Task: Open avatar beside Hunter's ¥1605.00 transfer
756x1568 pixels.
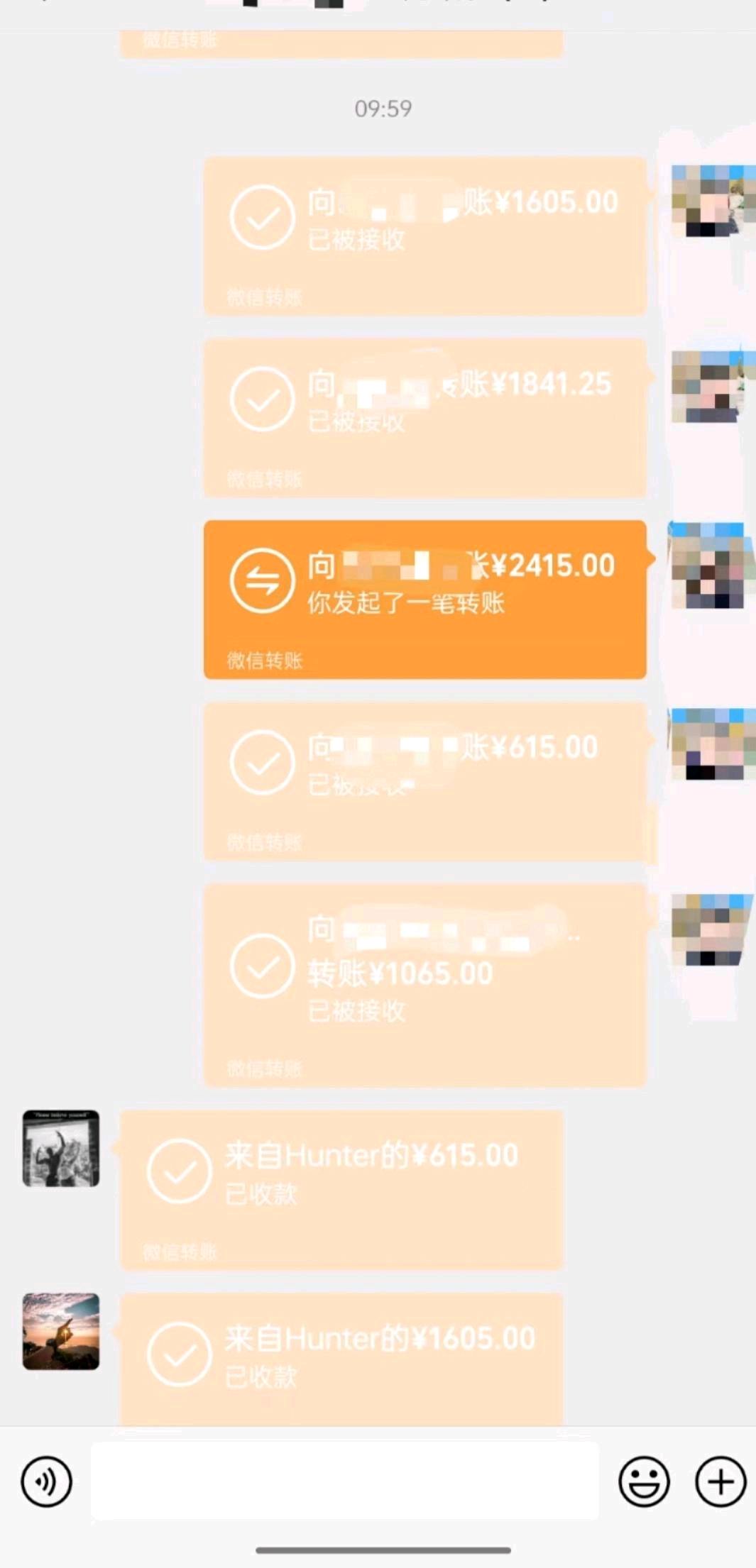Action: 61,1331
